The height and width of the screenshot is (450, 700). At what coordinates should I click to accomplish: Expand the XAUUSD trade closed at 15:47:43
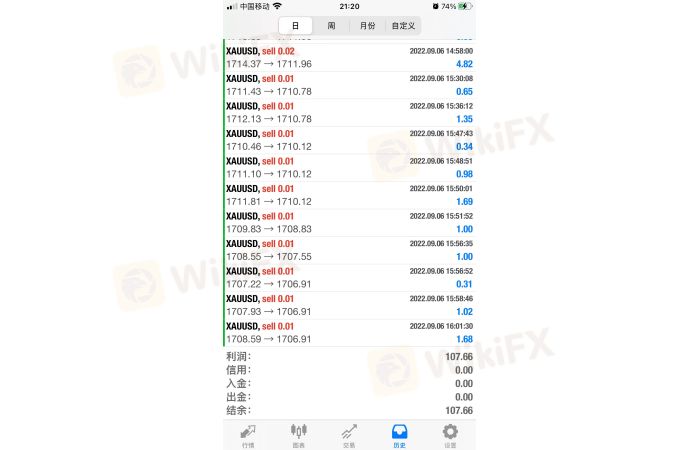[x=349, y=139]
